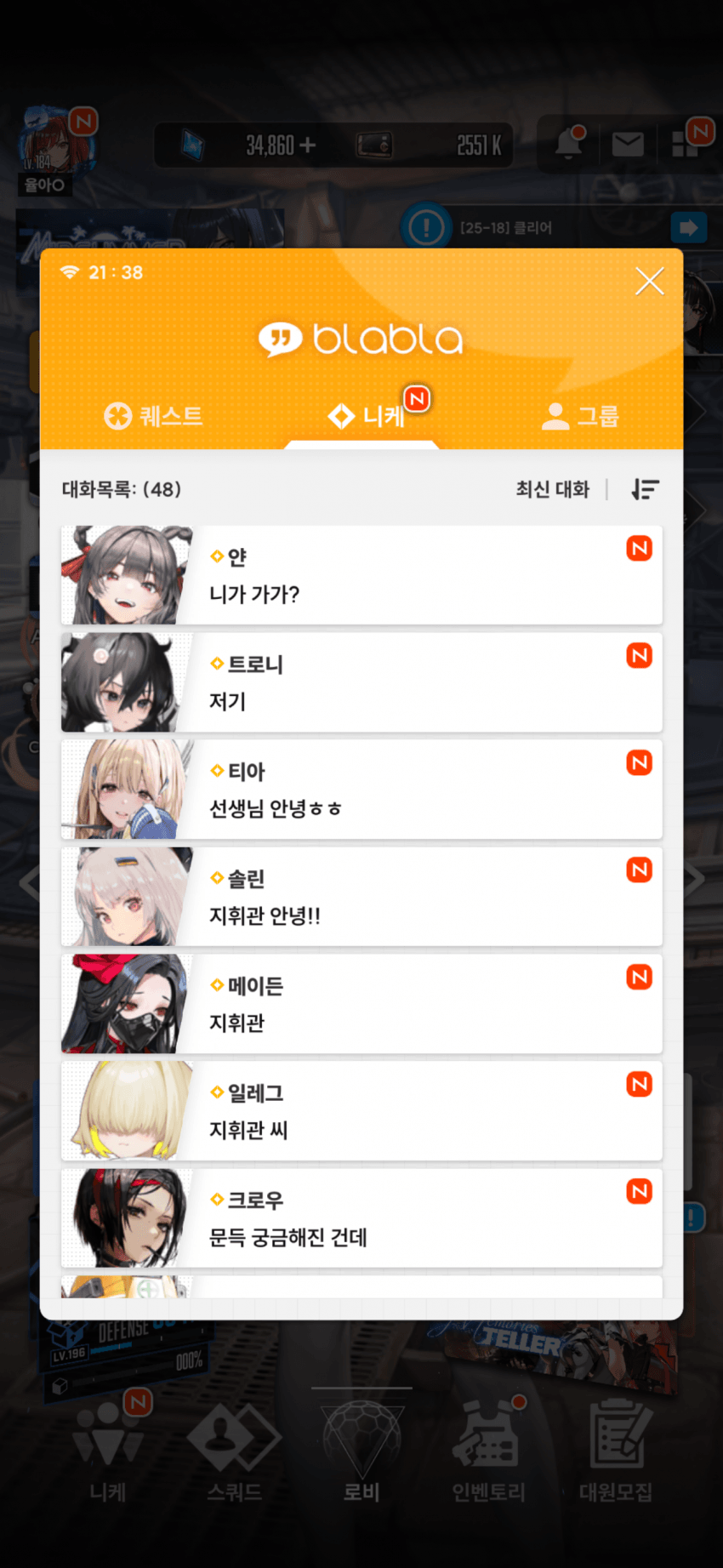Image resolution: width=723 pixels, height=1568 pixels.
Task: Switch to the 퀘스트 tab
Action: point(154,416)
